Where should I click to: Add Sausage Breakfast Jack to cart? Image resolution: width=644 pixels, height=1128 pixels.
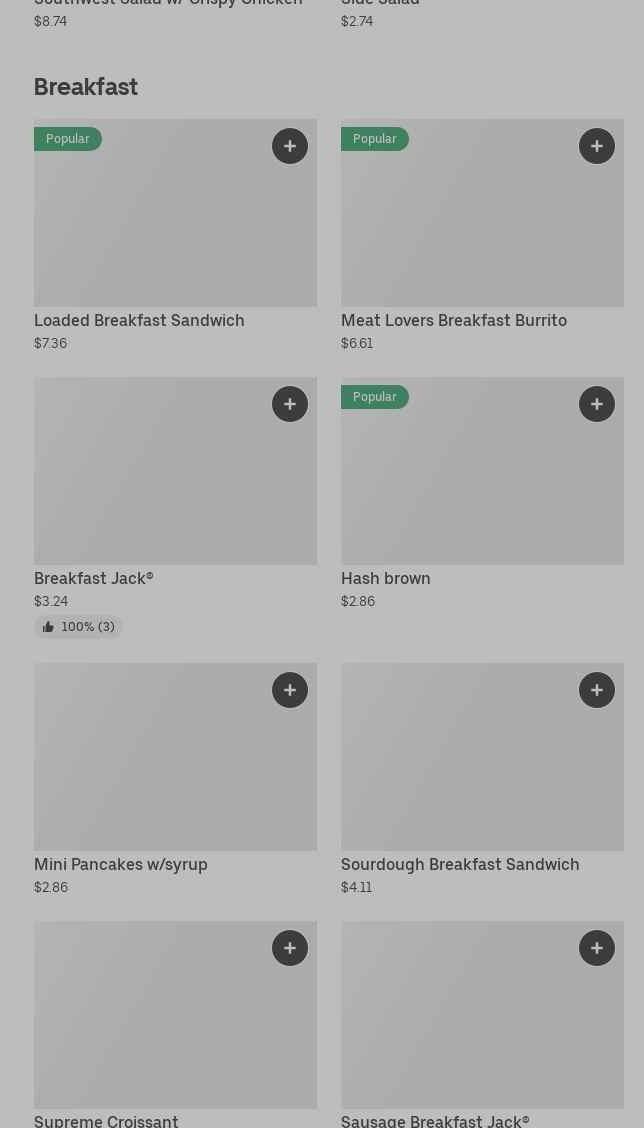coord(597,948)
